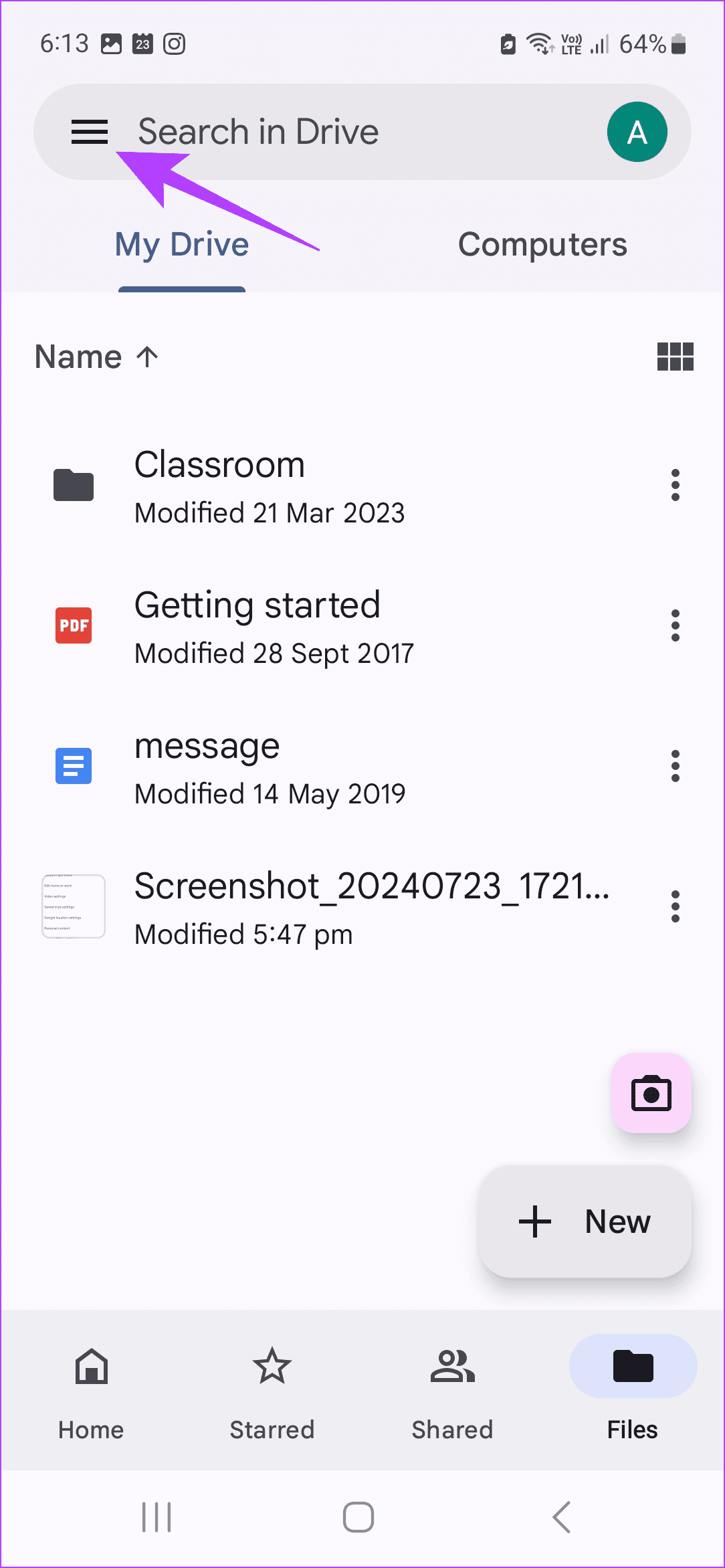This screenshot has height=1568, width=725.
Task: Open the screenshot file thumbnail
Action: pyautogui.click(x=73, y=906)
